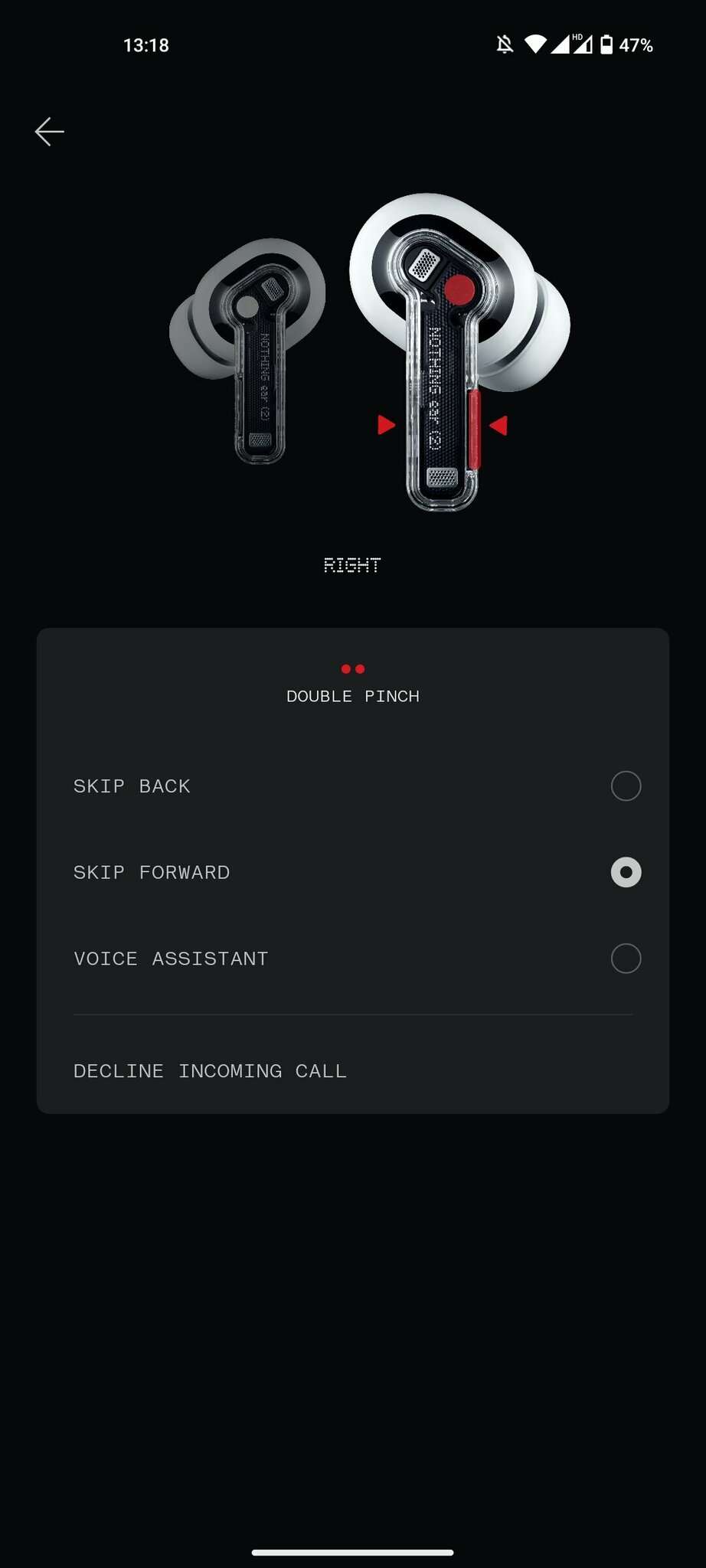This screenshot has width=706, height=1568.
Task: Switch to the left earbud image
Action: click(x=249, y=349)
